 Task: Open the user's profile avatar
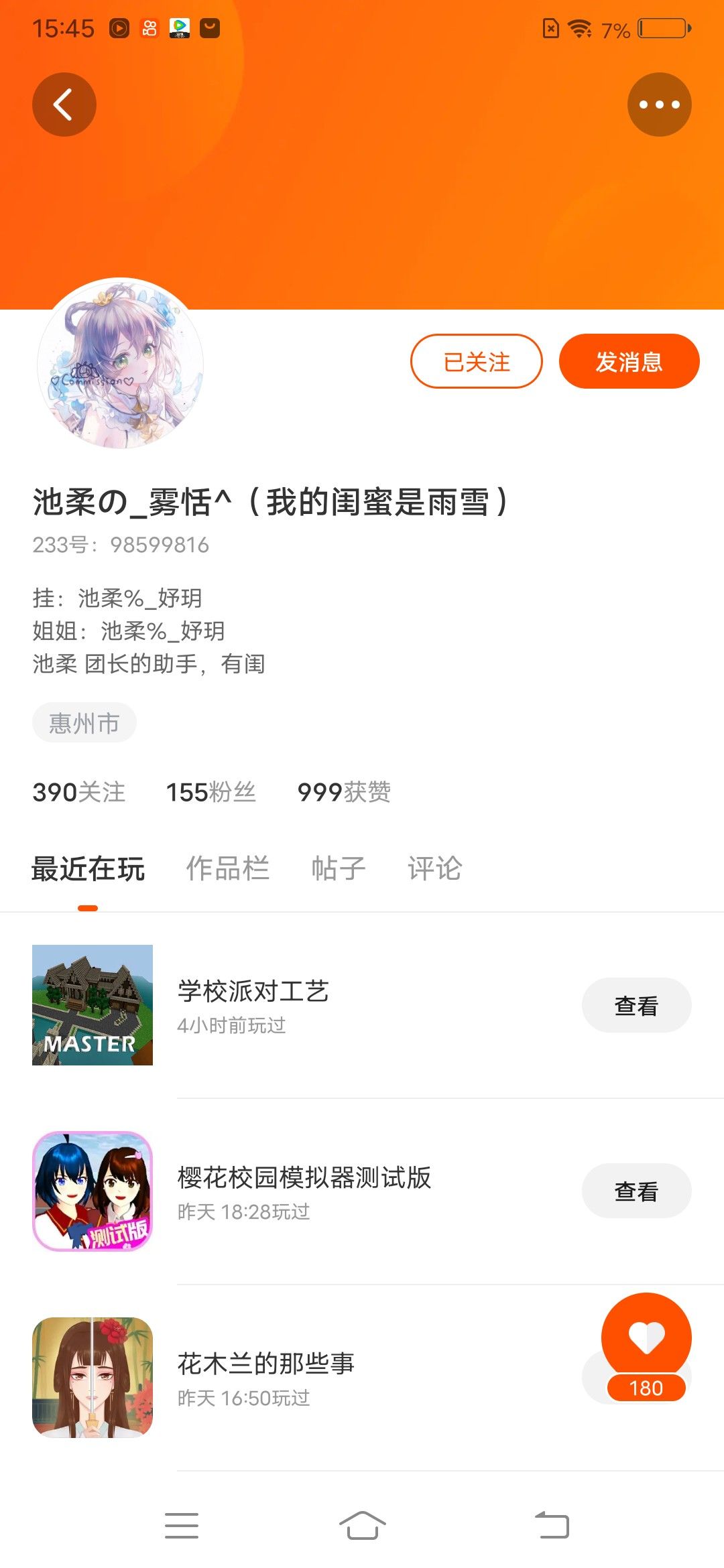[x=121, y=364]
